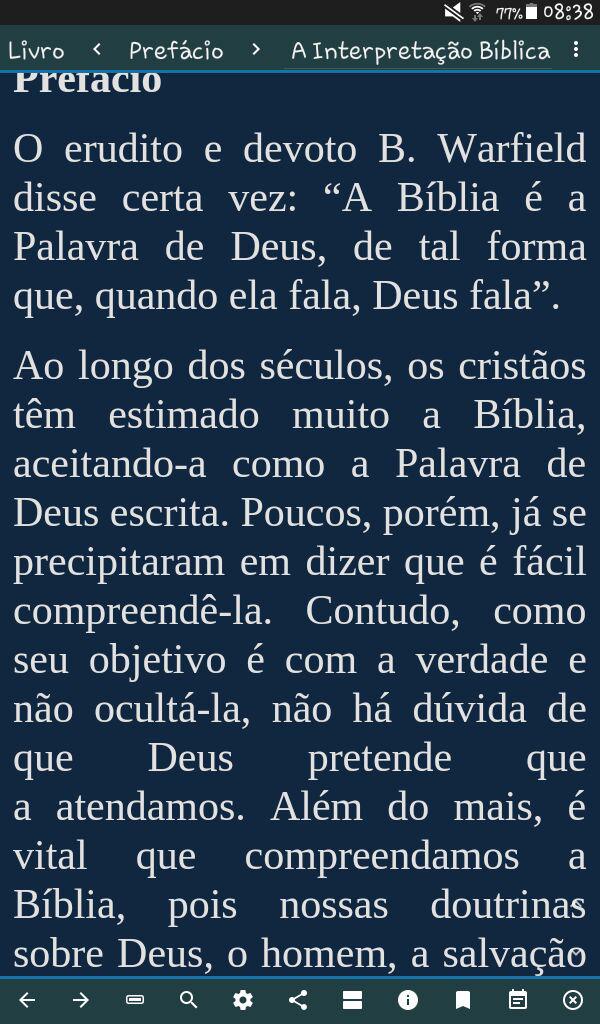Open the overflow menu
The height and width of the screenshot is (1024, 600).
576,50
